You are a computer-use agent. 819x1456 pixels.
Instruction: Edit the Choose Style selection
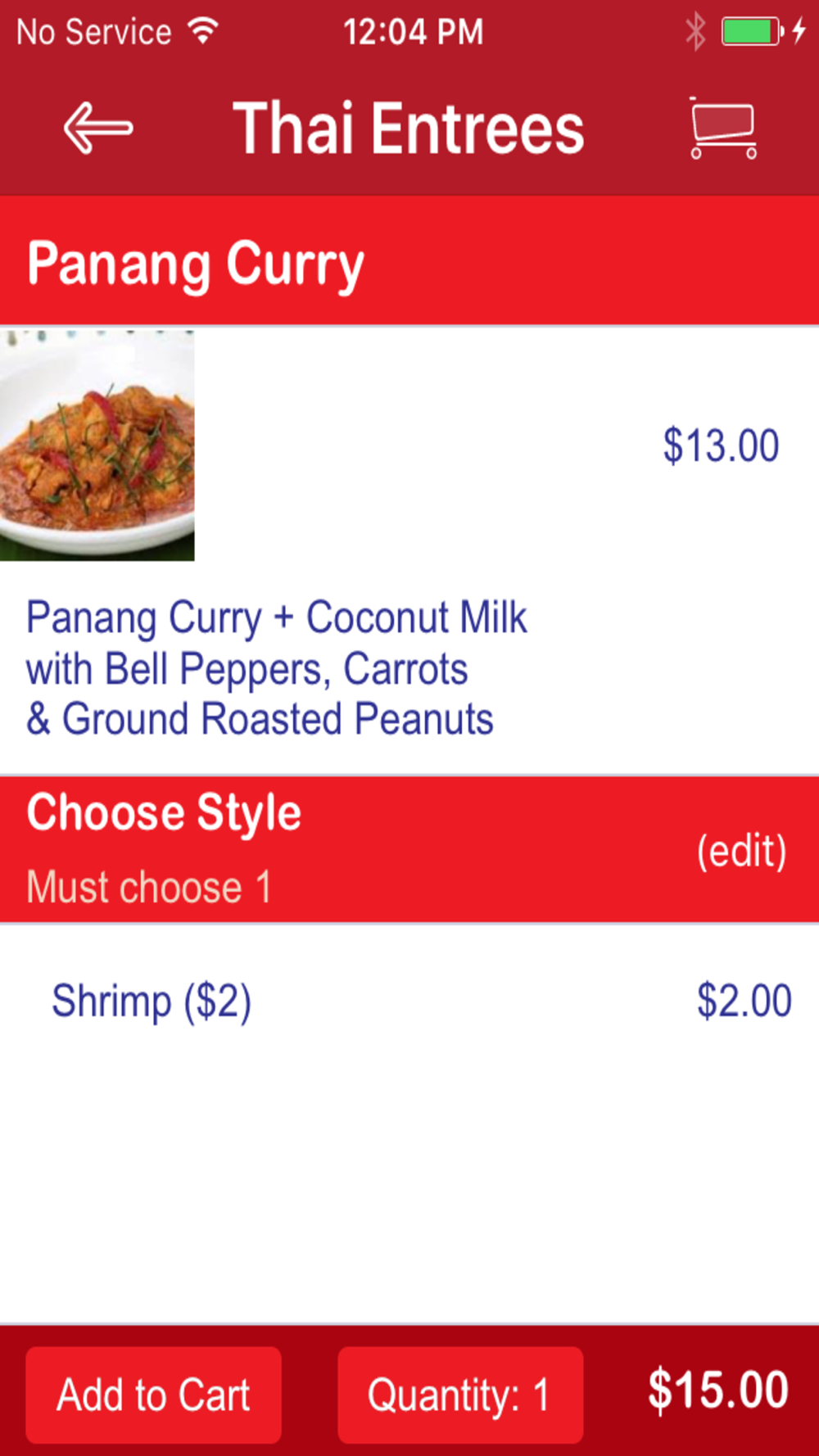(740, 851)
